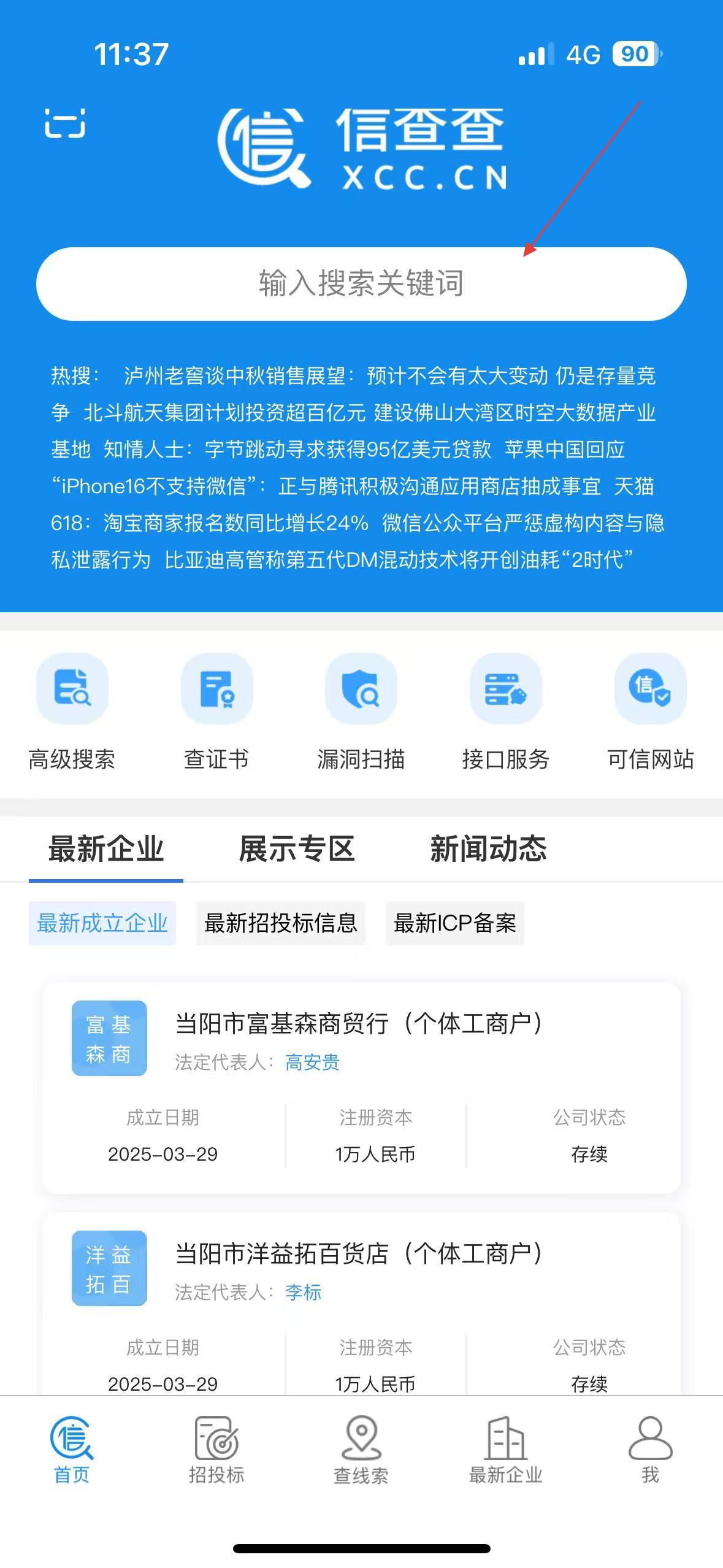This screenshot has width=723, height=1568.
Task: Select the 最新招投标信息 chip
Action: click(281, 923)
